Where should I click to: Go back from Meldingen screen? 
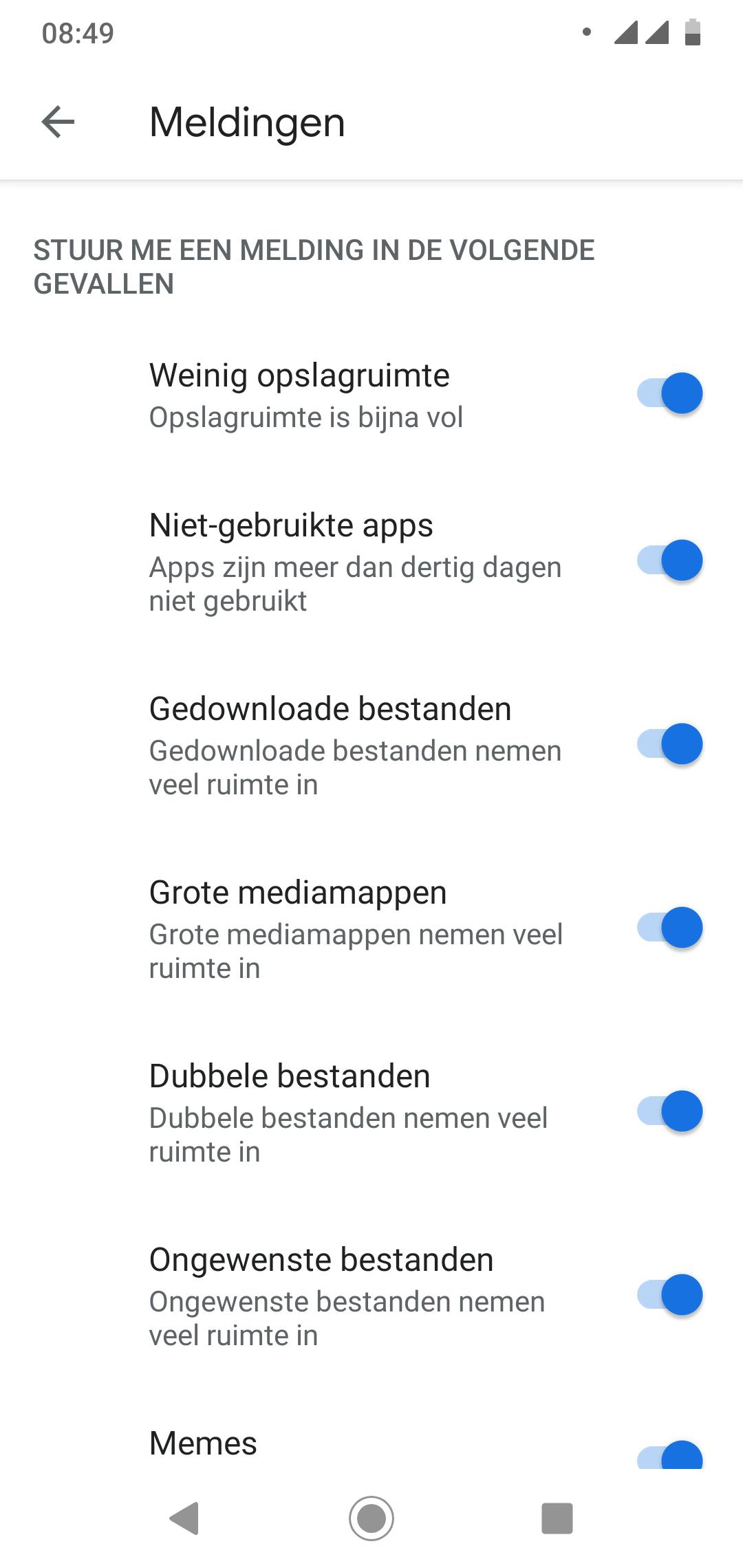click(x=58, y=122)
